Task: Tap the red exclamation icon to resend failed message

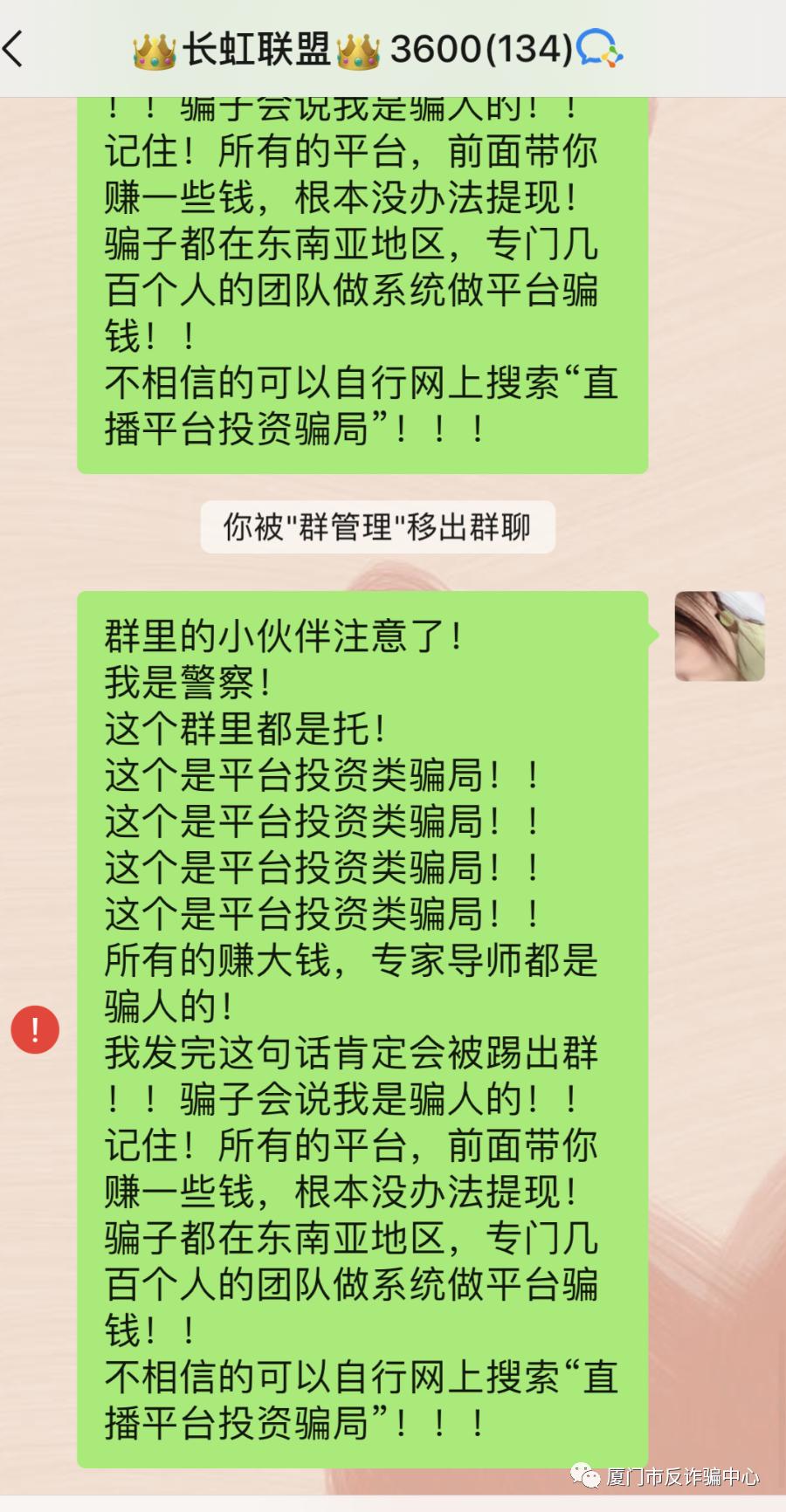Action: point(34,1030)
